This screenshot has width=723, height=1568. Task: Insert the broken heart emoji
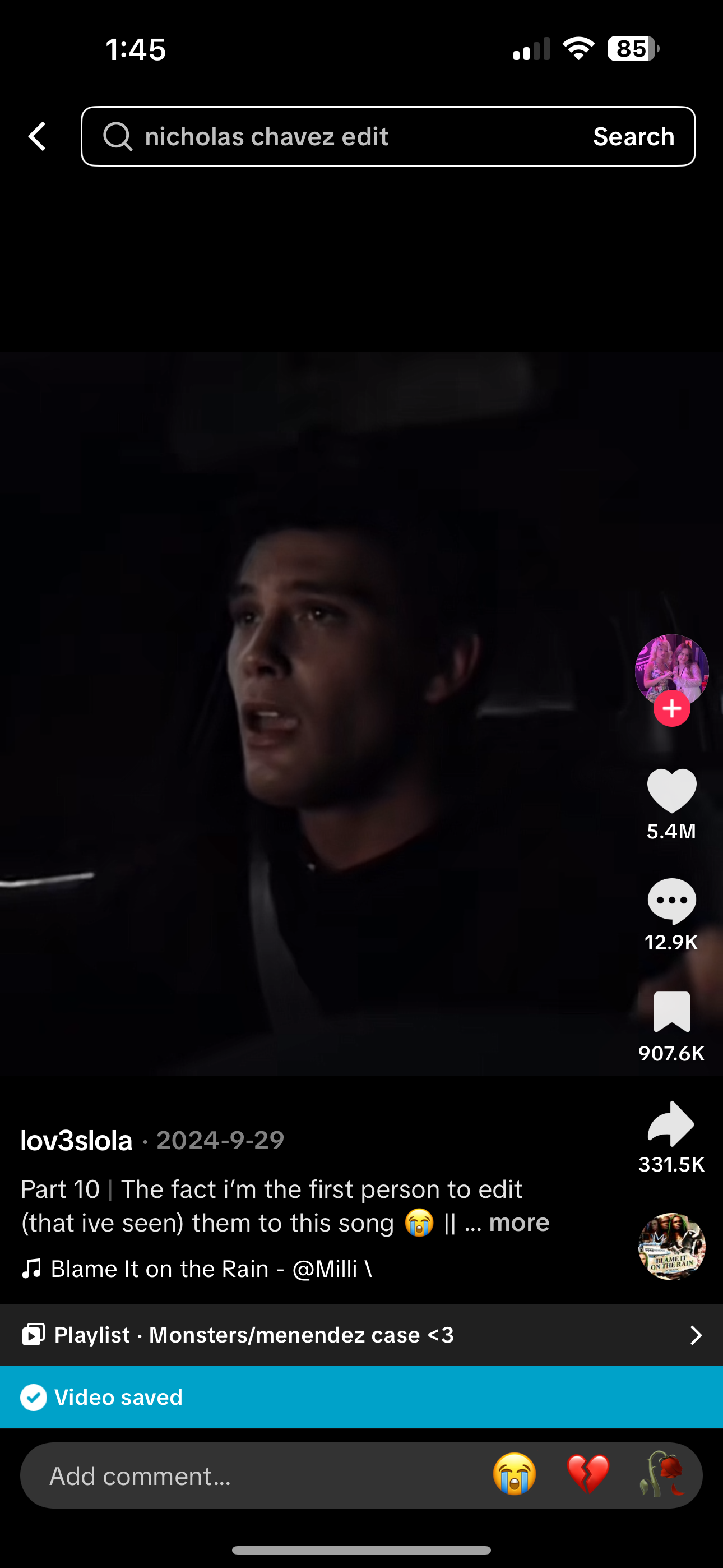(588, 1475)
